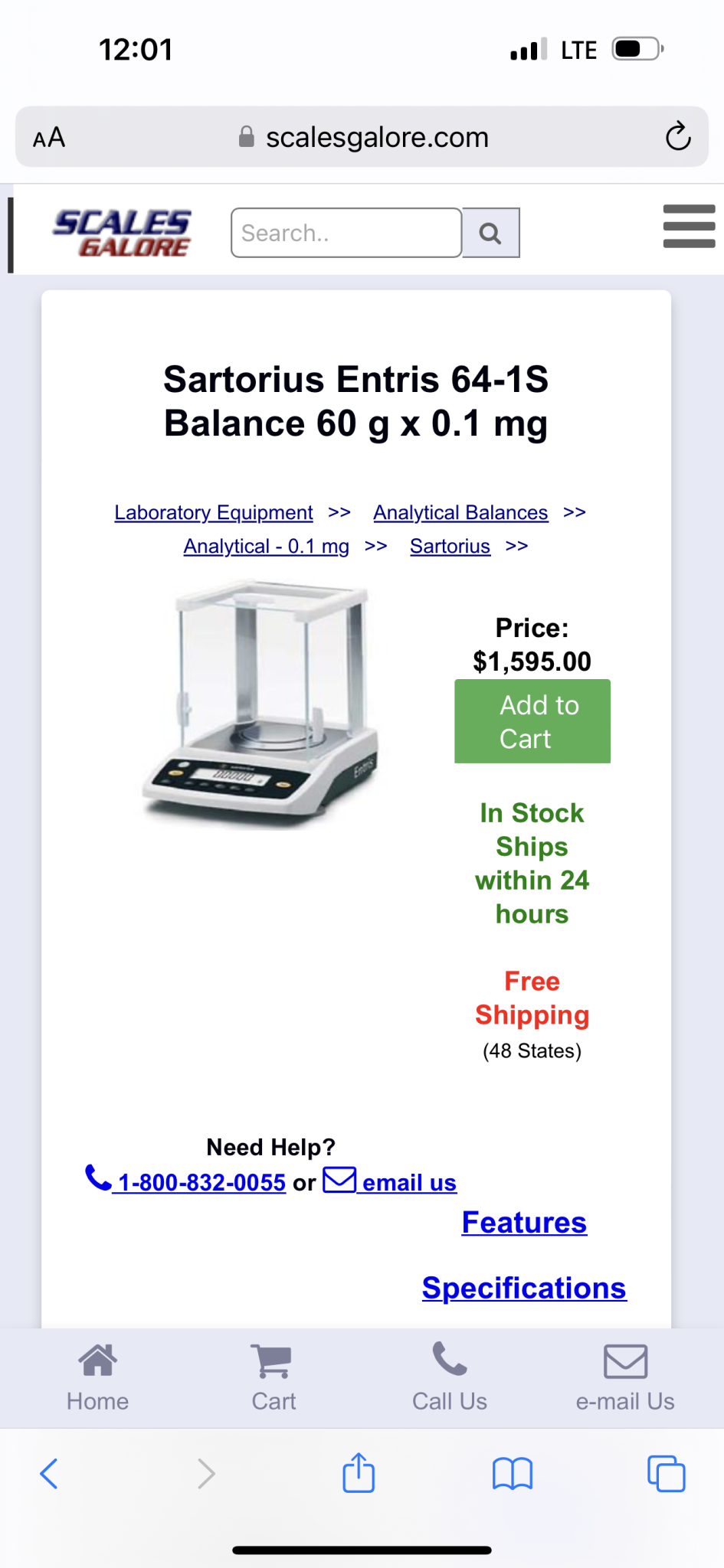Focus the Search field

click(346, 233)
